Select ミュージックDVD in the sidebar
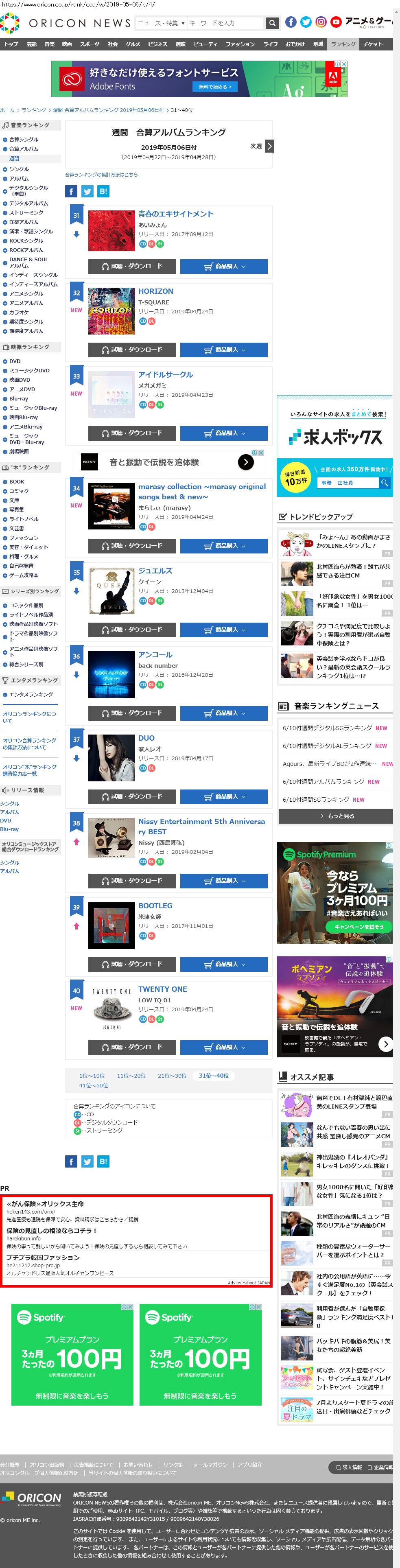This screenshot has width=400, height=1568. pos(29,371)
